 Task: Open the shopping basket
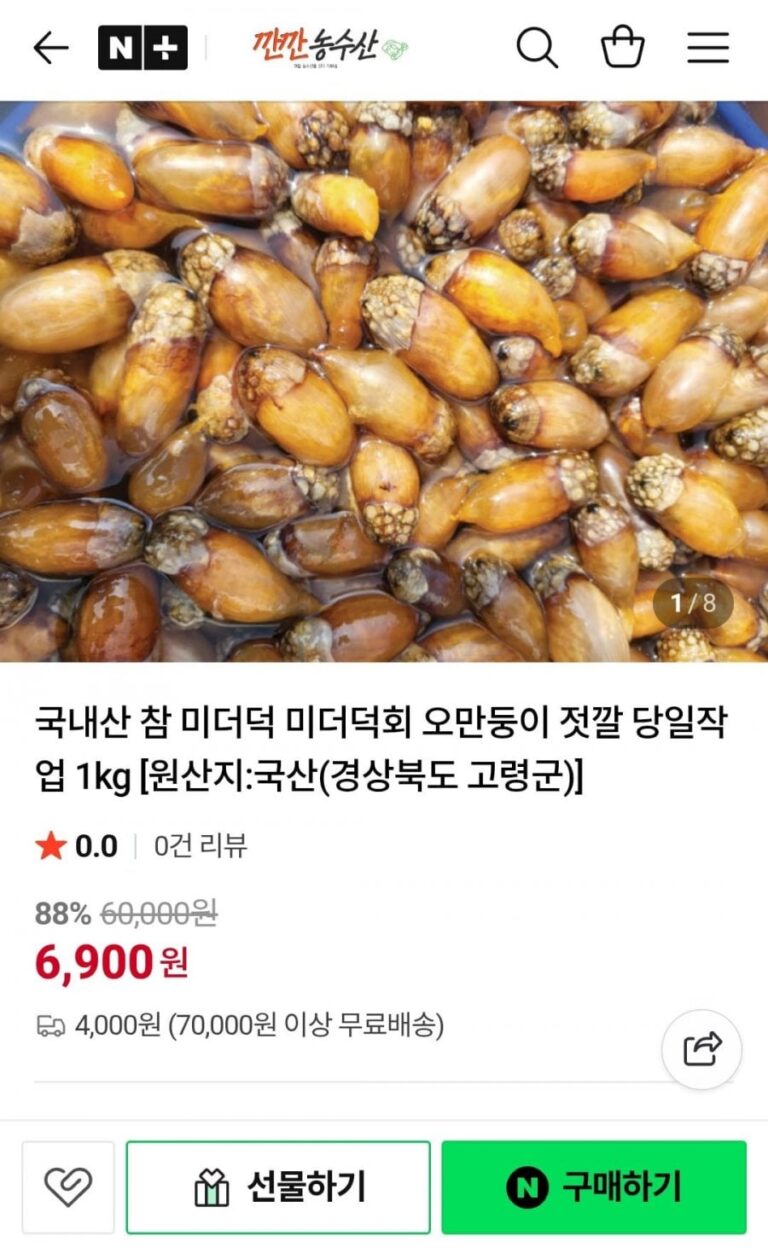tap(622, 48)
